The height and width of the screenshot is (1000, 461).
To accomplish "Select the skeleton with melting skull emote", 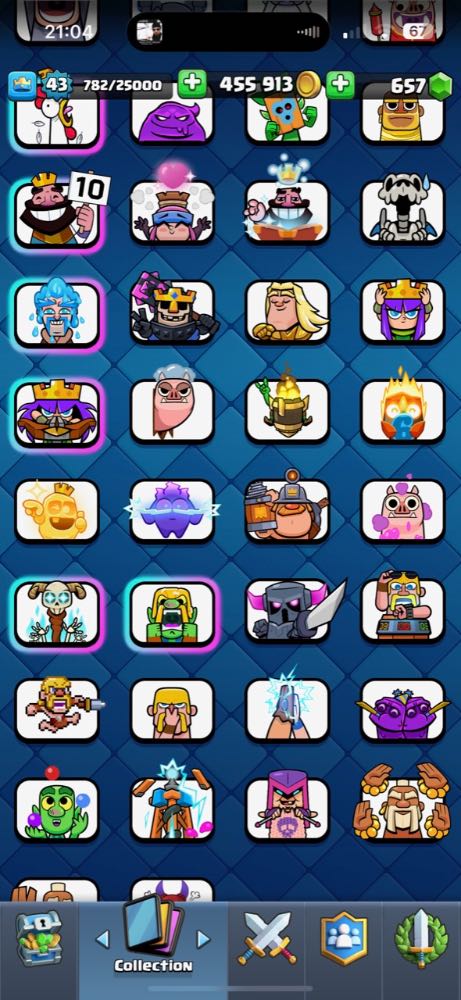I will pyautogui.click(x=403, y=210).
